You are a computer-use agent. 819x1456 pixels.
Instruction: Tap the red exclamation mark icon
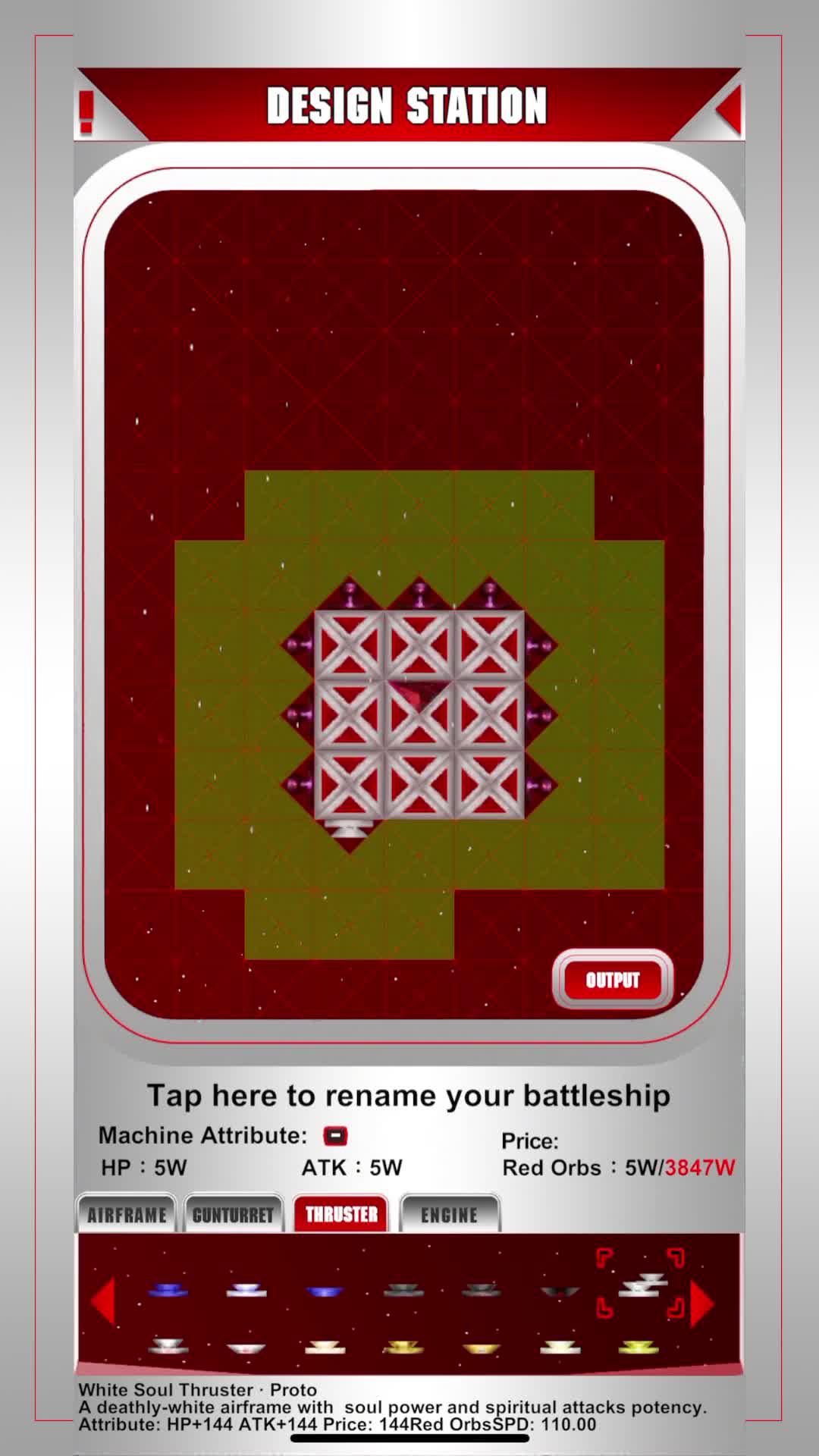86,112
